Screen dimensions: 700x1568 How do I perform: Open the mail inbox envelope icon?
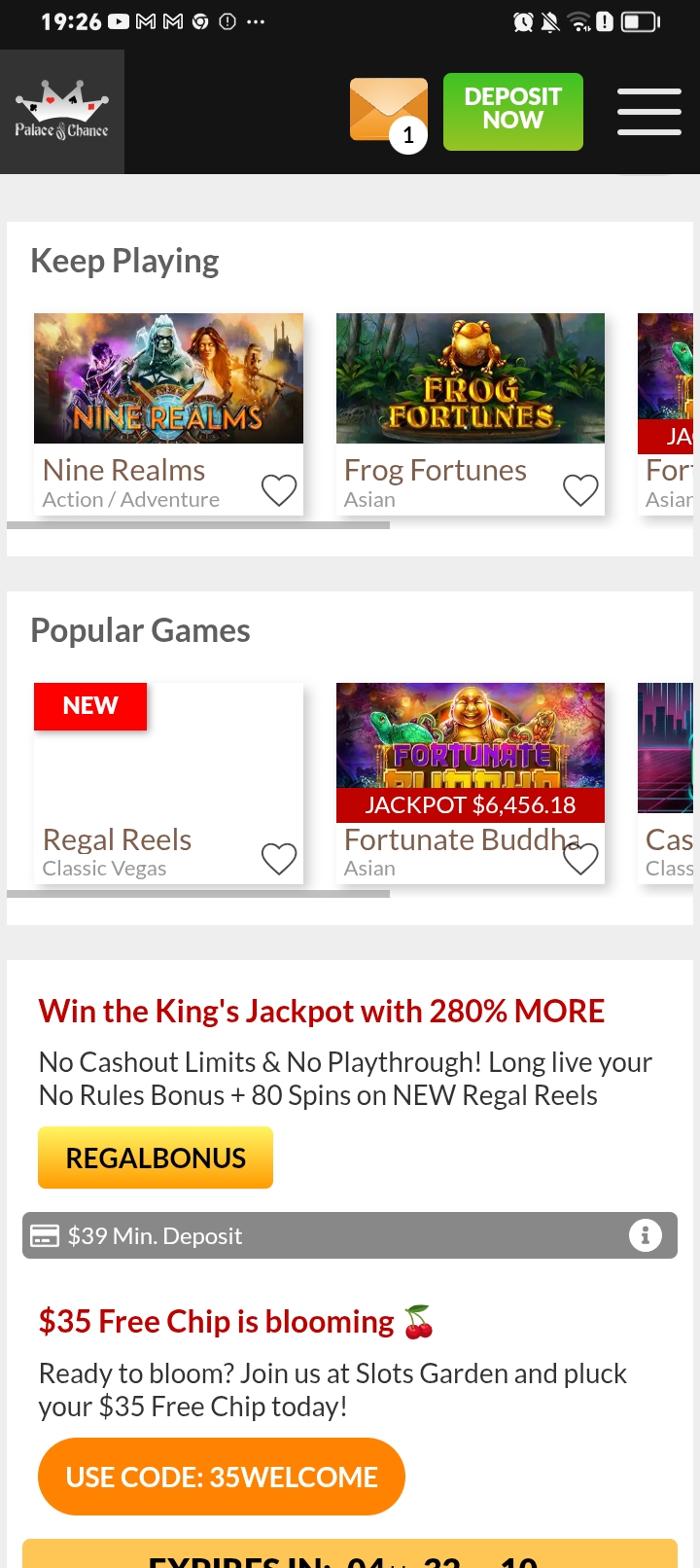[388, 111]
